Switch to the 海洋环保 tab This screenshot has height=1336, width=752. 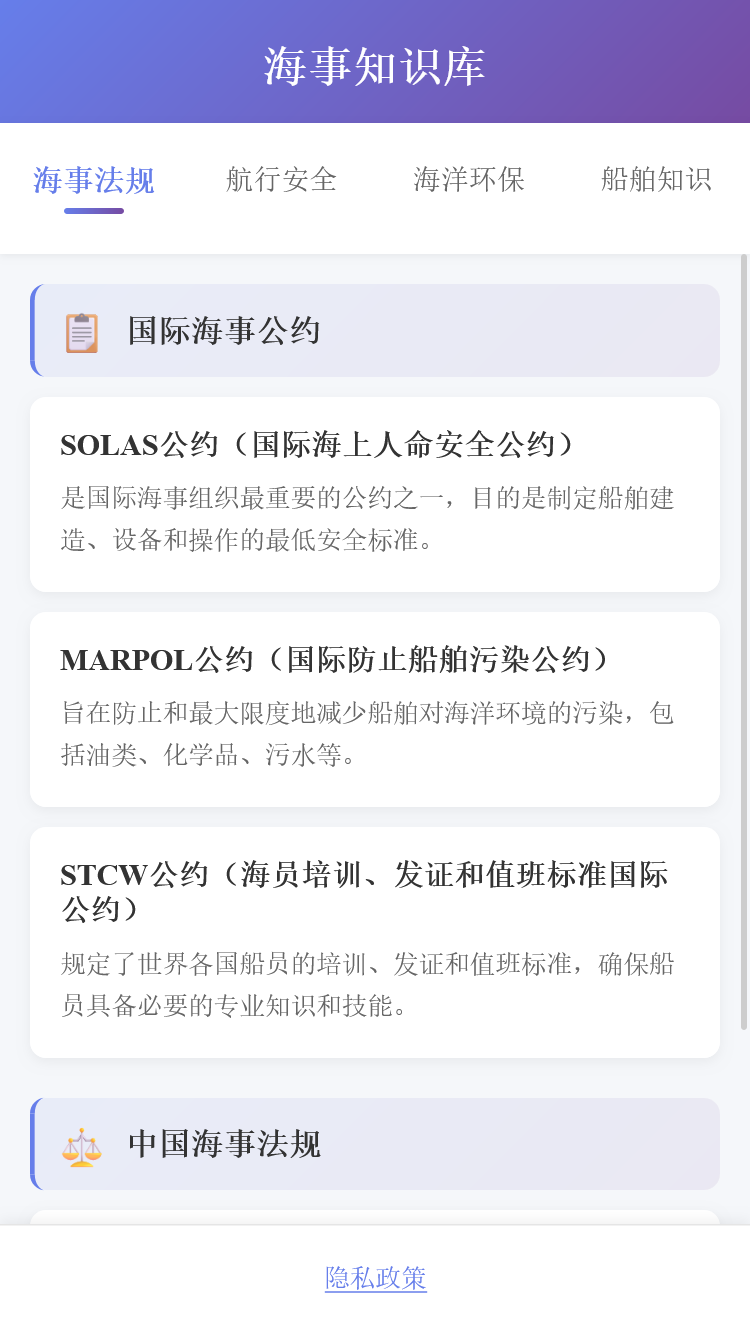[469, 180]
